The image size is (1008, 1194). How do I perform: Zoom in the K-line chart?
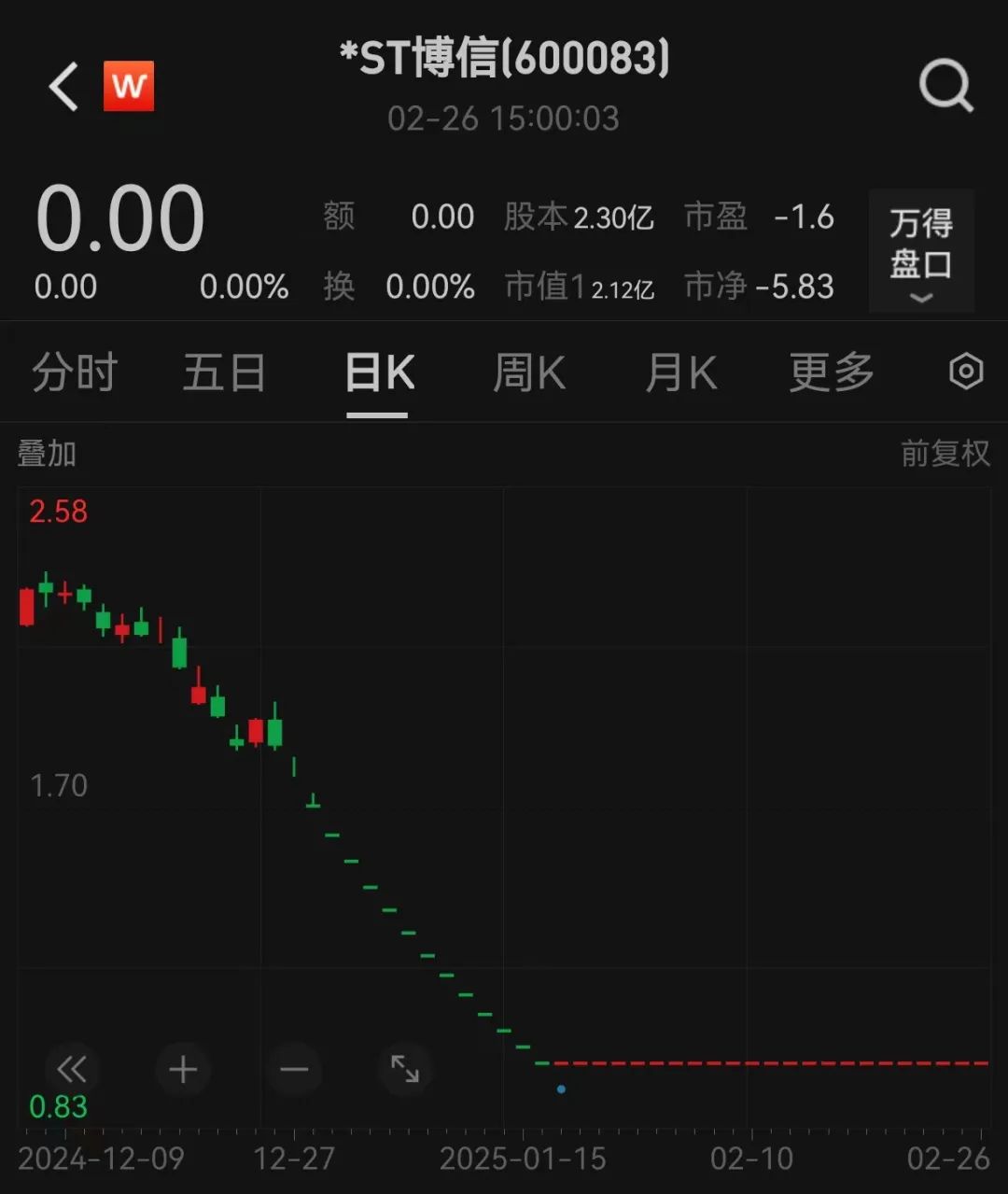tap(183, 1069)
